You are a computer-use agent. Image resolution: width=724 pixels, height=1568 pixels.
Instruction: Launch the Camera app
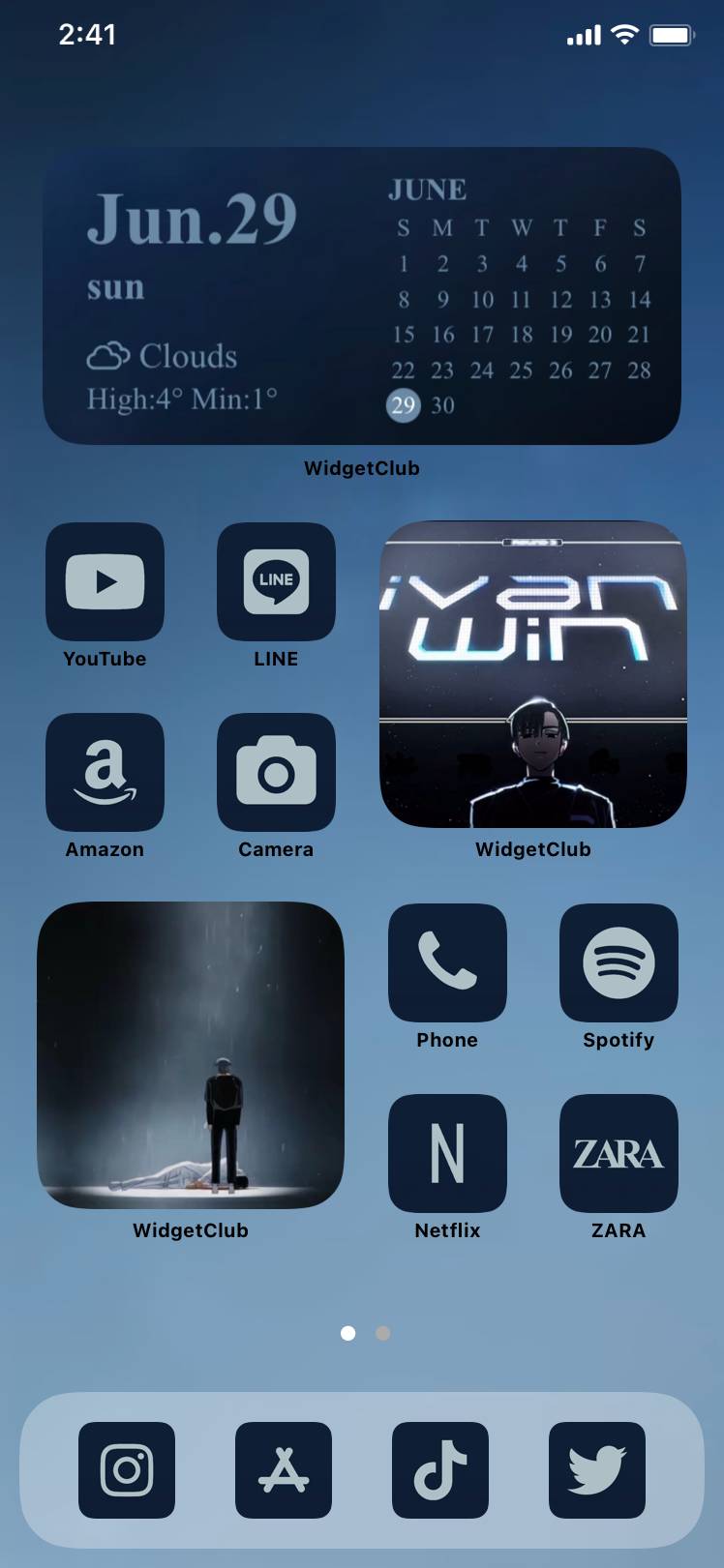pos(276,772)
